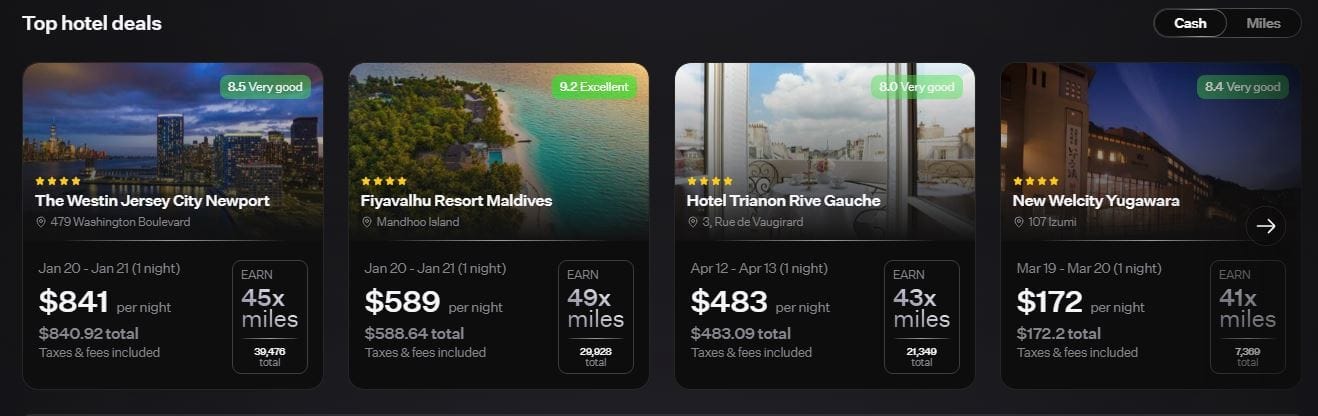Show next hotel deals with arrow
1318x416 pixels.
tap(1266, 226)
